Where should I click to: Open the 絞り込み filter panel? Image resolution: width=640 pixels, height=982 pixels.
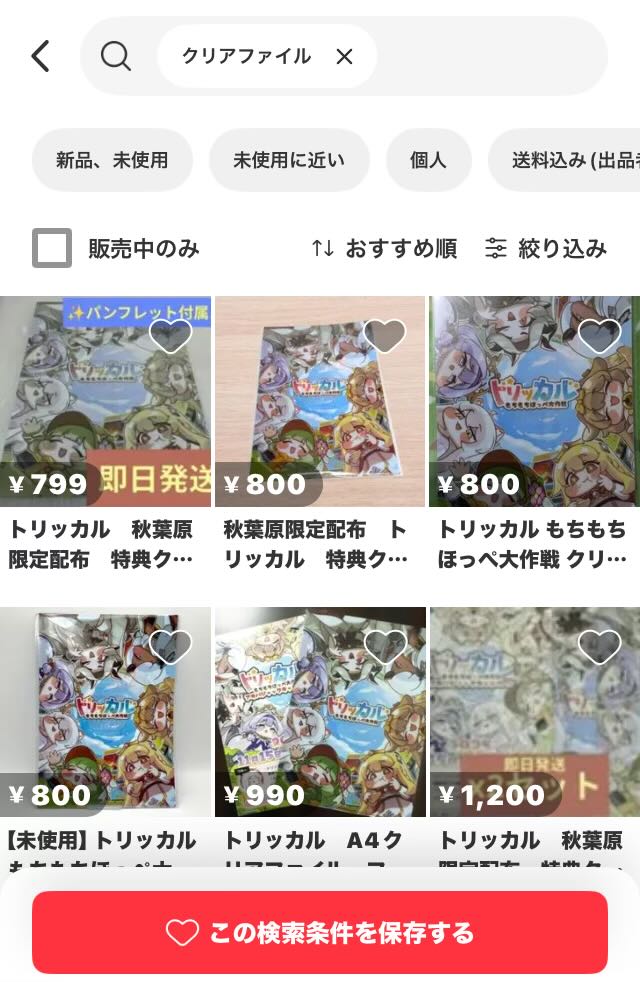[546, 248]
